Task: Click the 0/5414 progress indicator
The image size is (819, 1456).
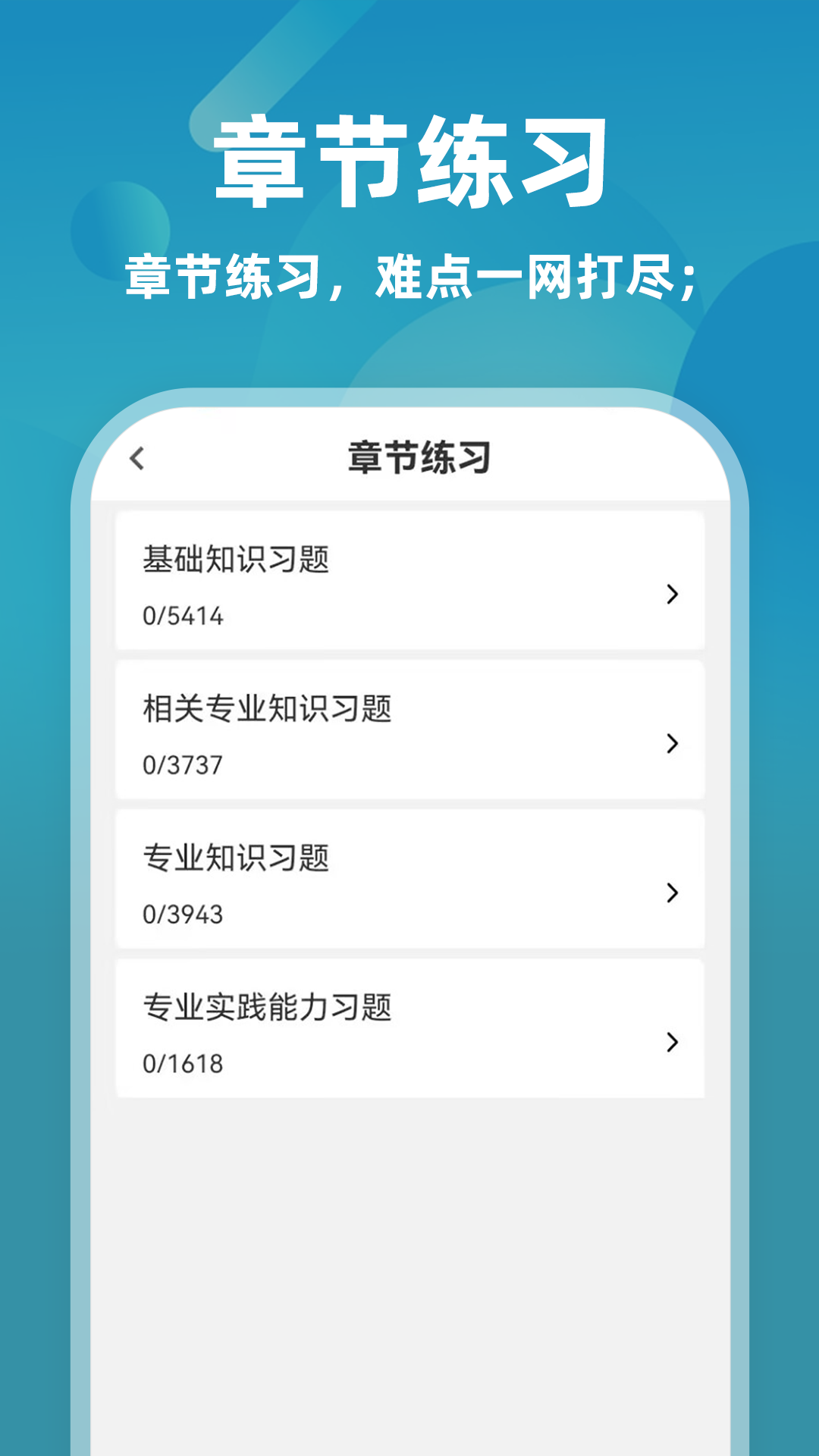Action: 182,614
